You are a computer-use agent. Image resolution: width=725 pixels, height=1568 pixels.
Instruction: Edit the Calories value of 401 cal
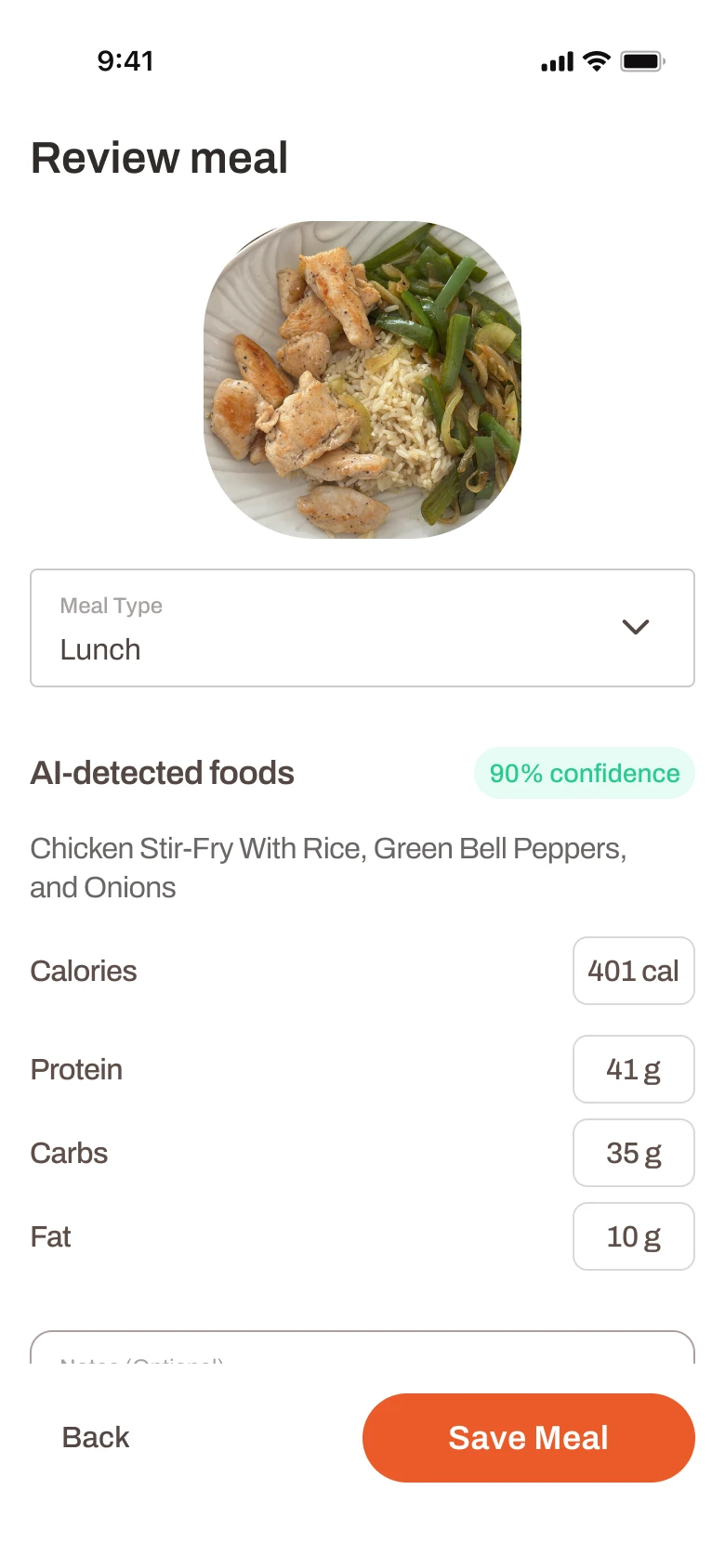[x=634, y=971]
